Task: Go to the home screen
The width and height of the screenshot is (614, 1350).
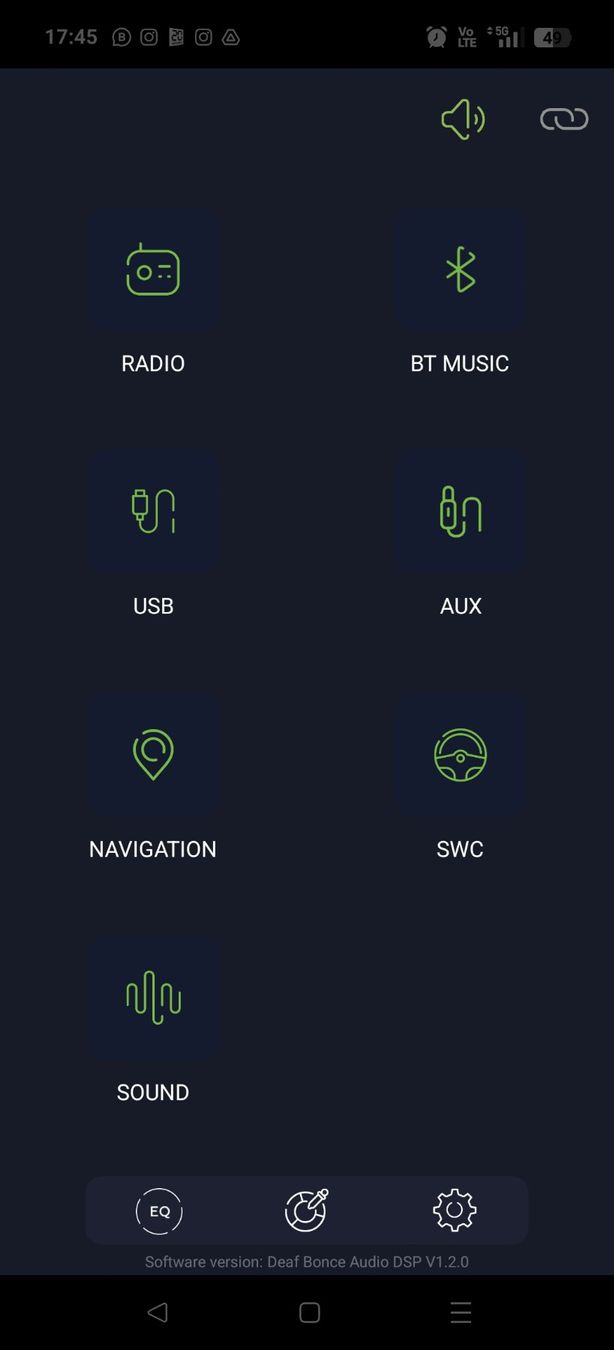Action: pos(309,1313)
